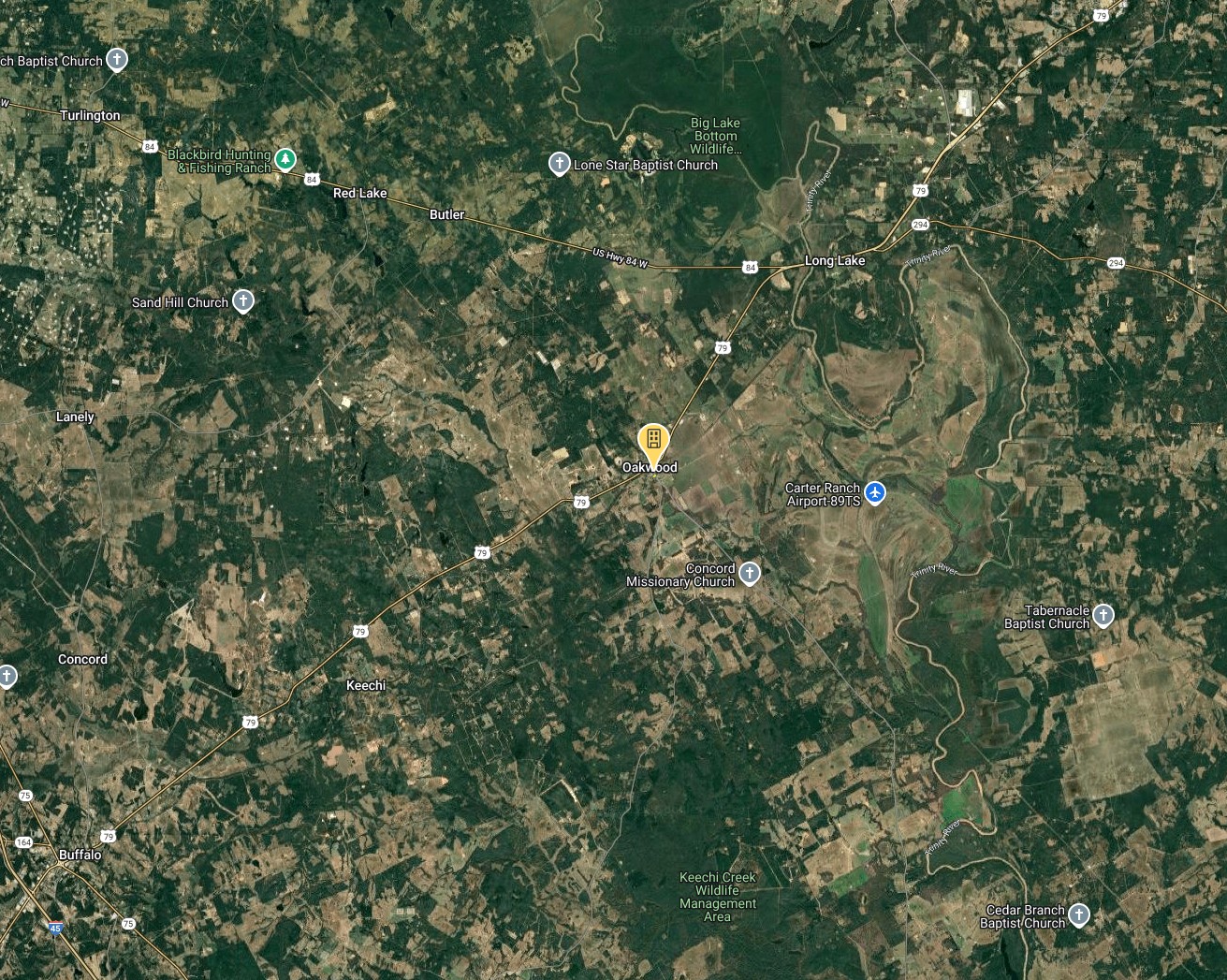Select Carter Ranch Airport-89TS marker
The height and width of the screenshot is (980, 1227).
point(874,492)
